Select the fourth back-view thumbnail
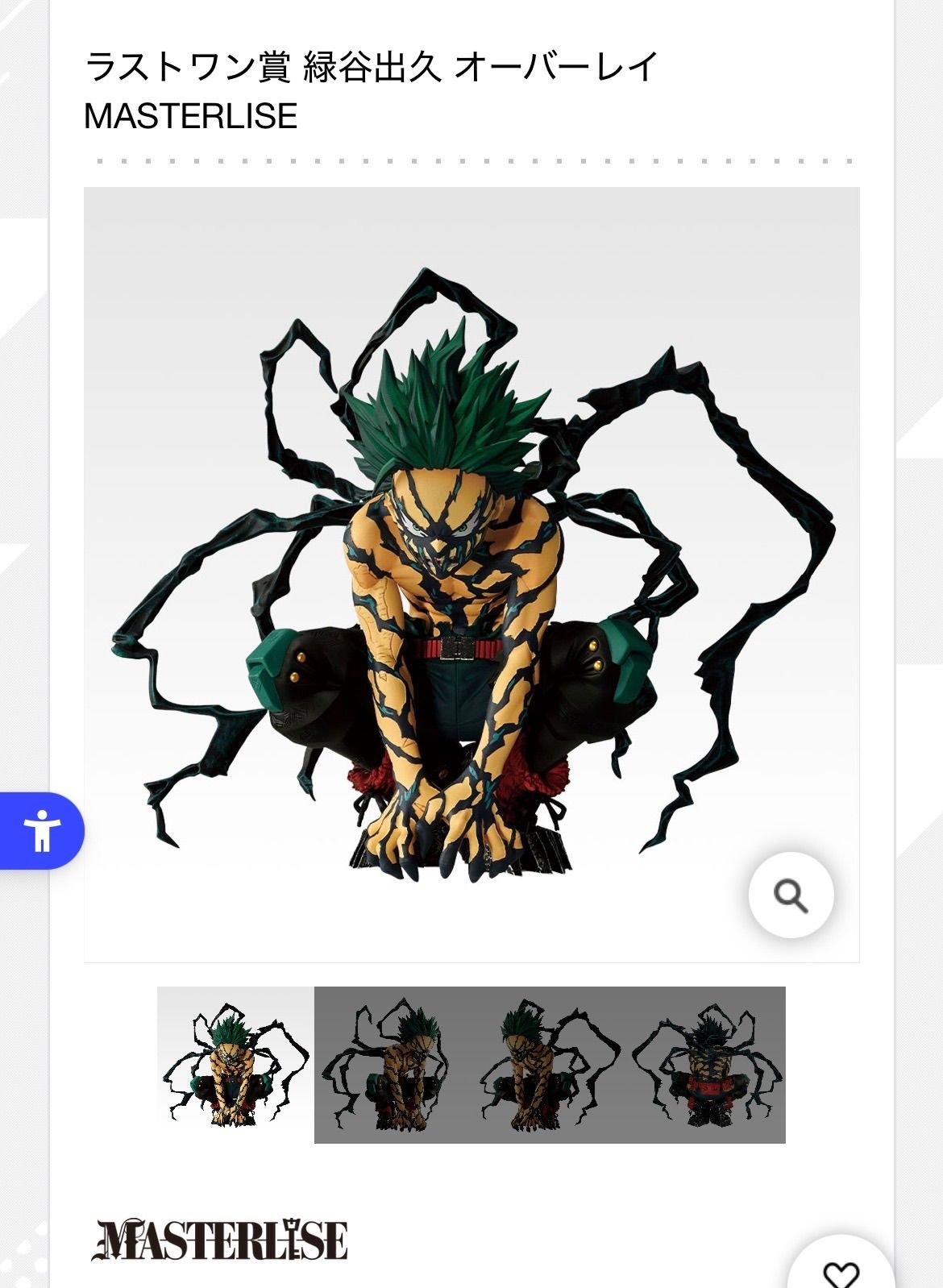 (x=707, y=1064)
